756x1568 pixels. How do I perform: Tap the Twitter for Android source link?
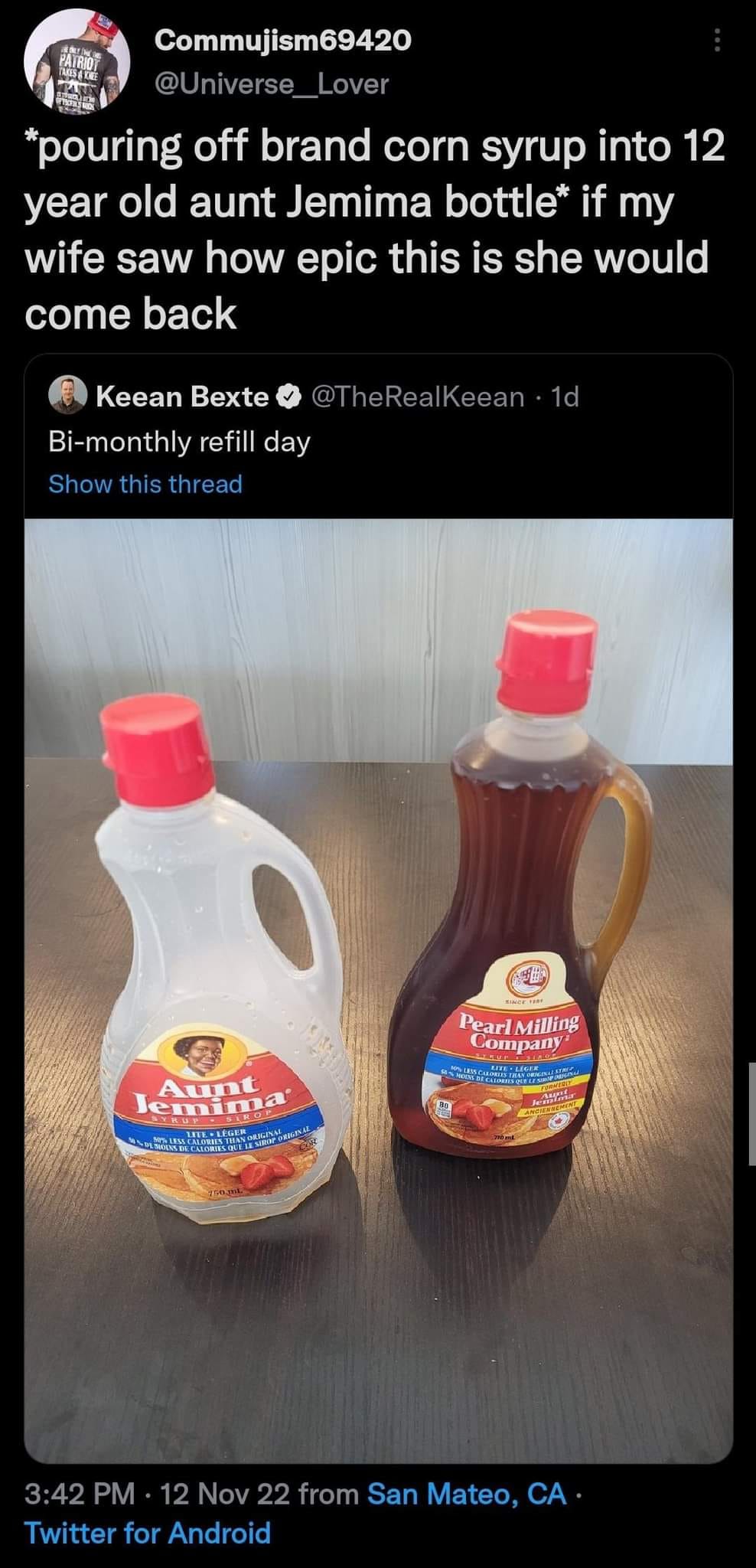pos(148,1534)
